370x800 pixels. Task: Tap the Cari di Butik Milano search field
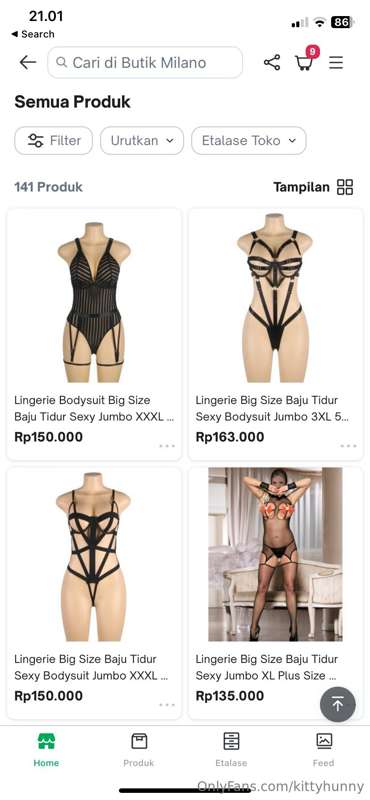145,62
